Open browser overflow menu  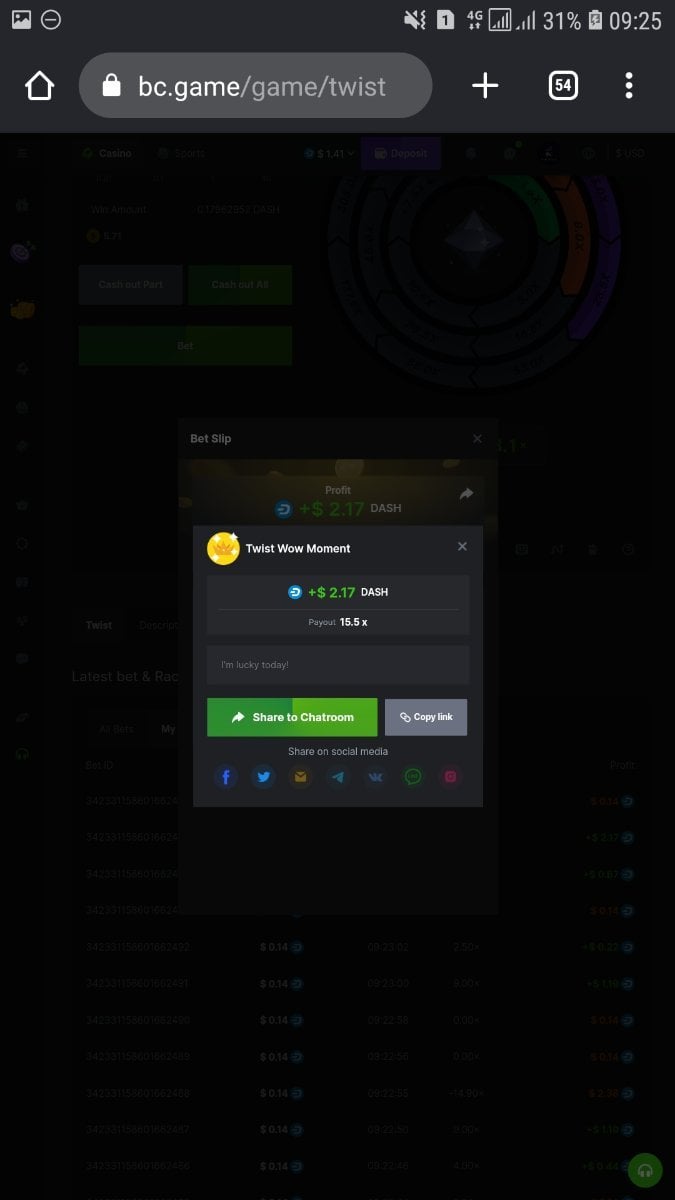[629, 86]
